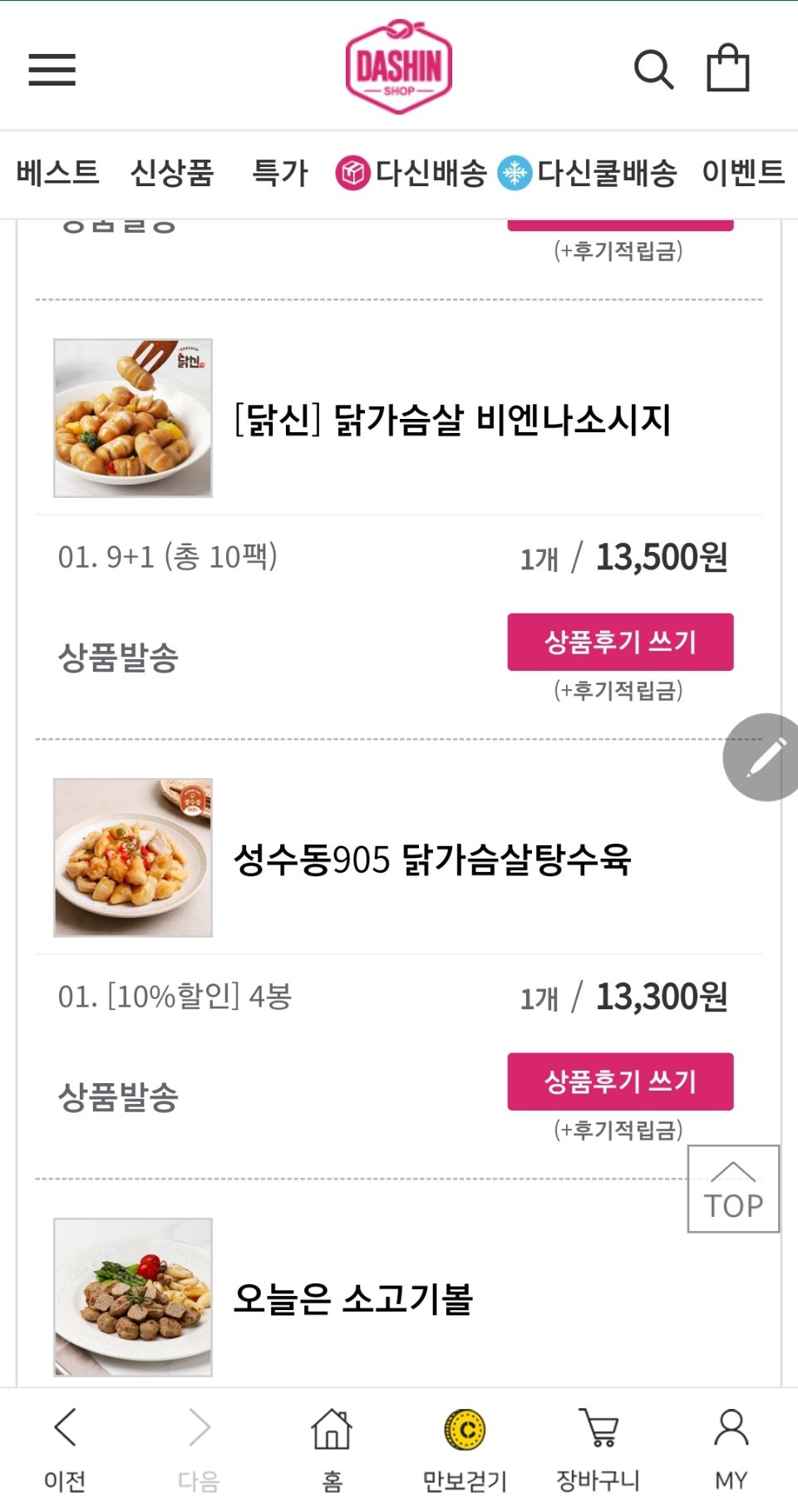Switch to the 다신배송 tab
This screenshot has width=798, height=1512.
(x=411, y=173)
